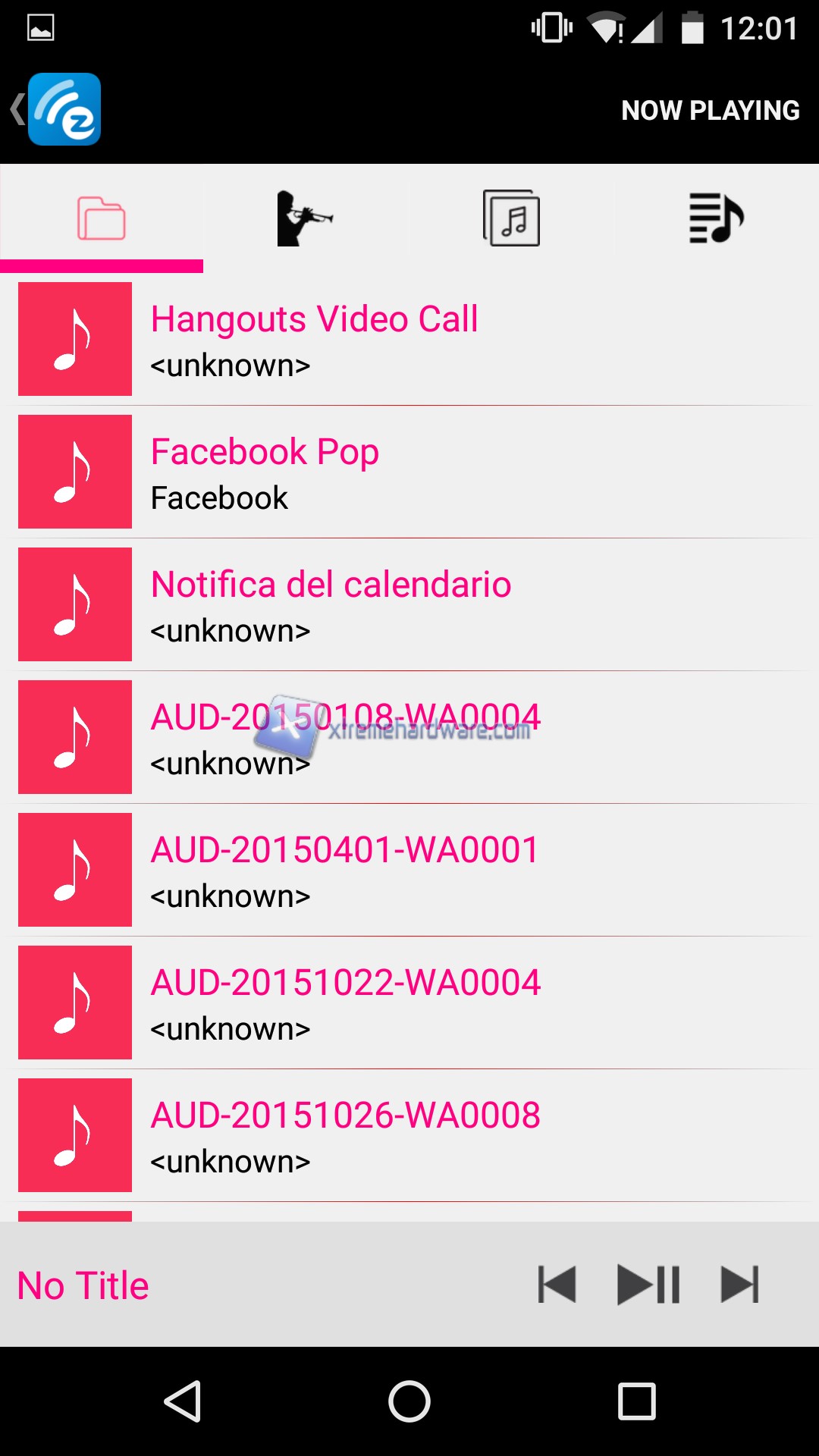Open audio AUD-20150401-WA0001

409,870
